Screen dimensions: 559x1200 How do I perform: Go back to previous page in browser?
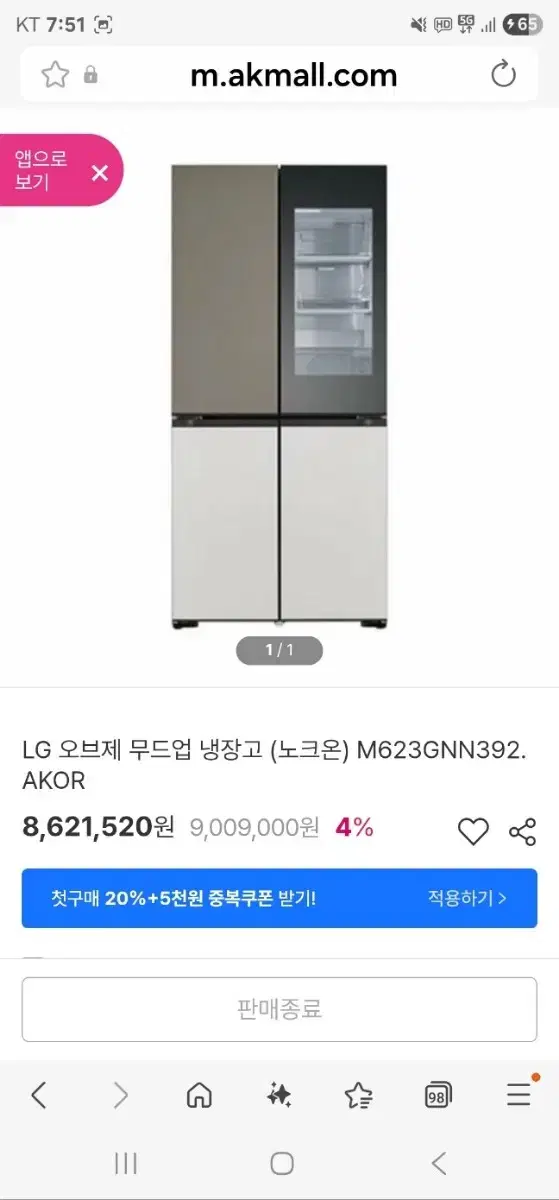[x=38, y=1095]
